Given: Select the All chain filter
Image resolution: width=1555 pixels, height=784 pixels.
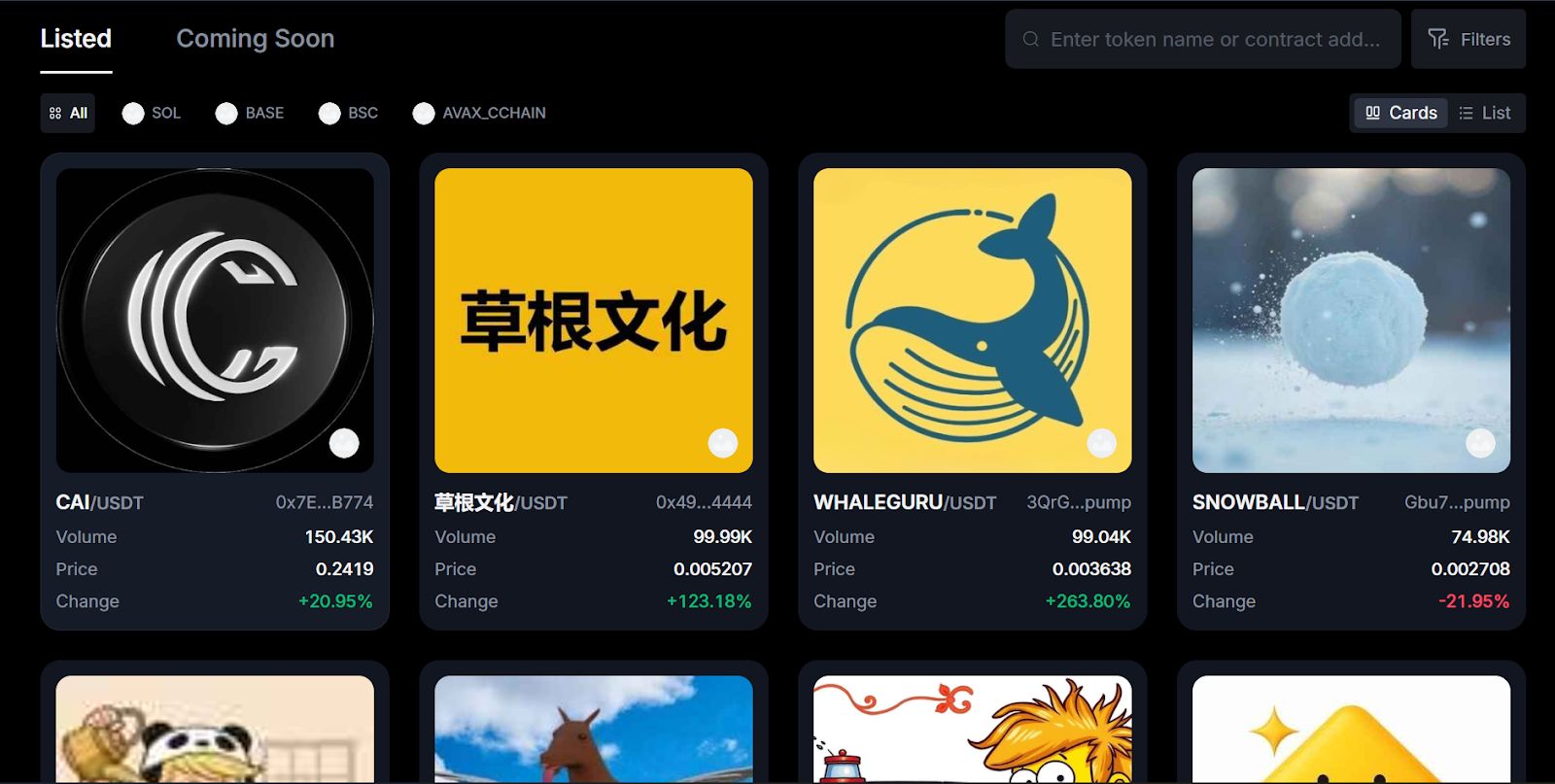Looking at the screenshot, I should coord(68,113).
